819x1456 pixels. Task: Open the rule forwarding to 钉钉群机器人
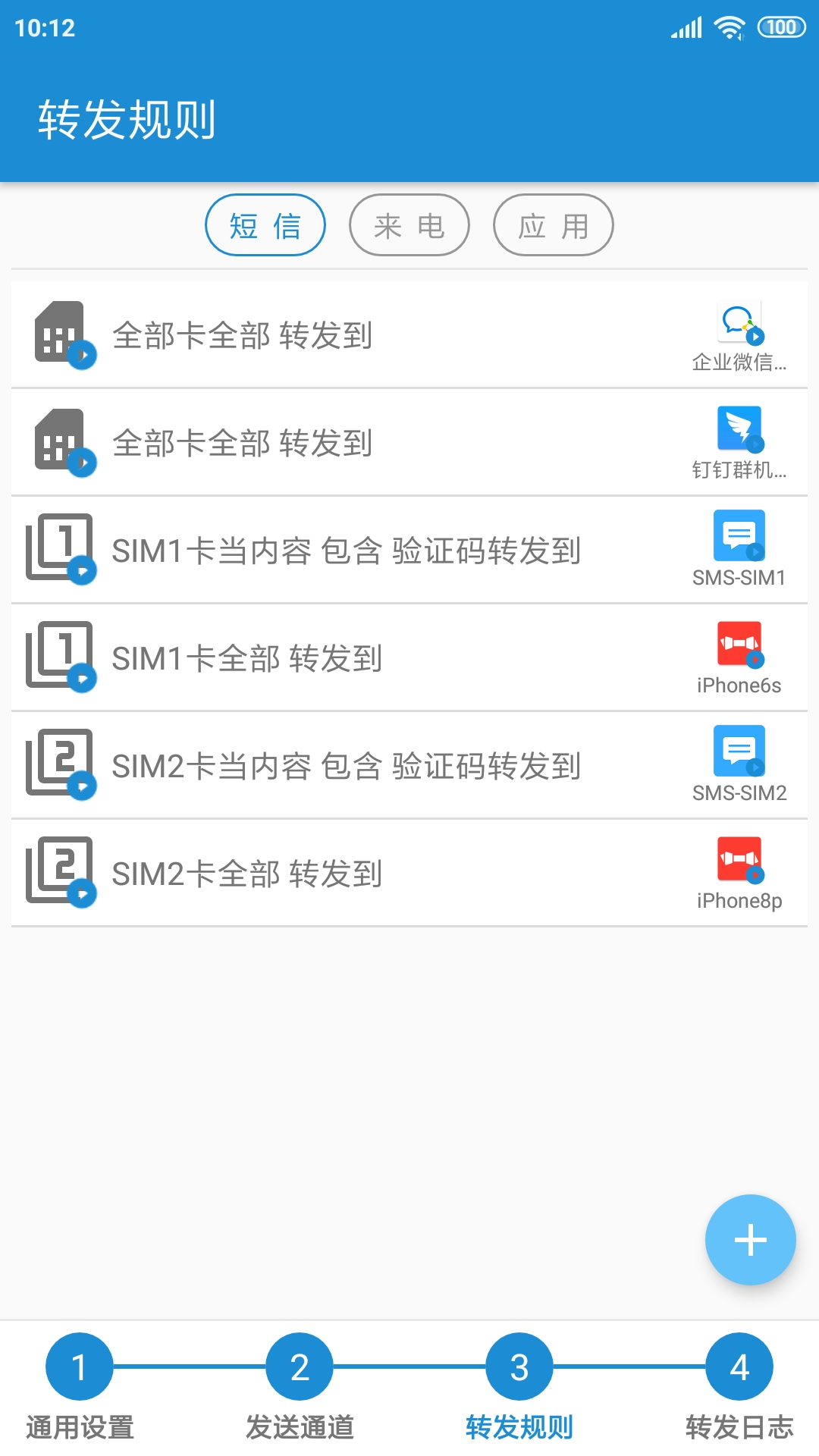coord(409,443)
